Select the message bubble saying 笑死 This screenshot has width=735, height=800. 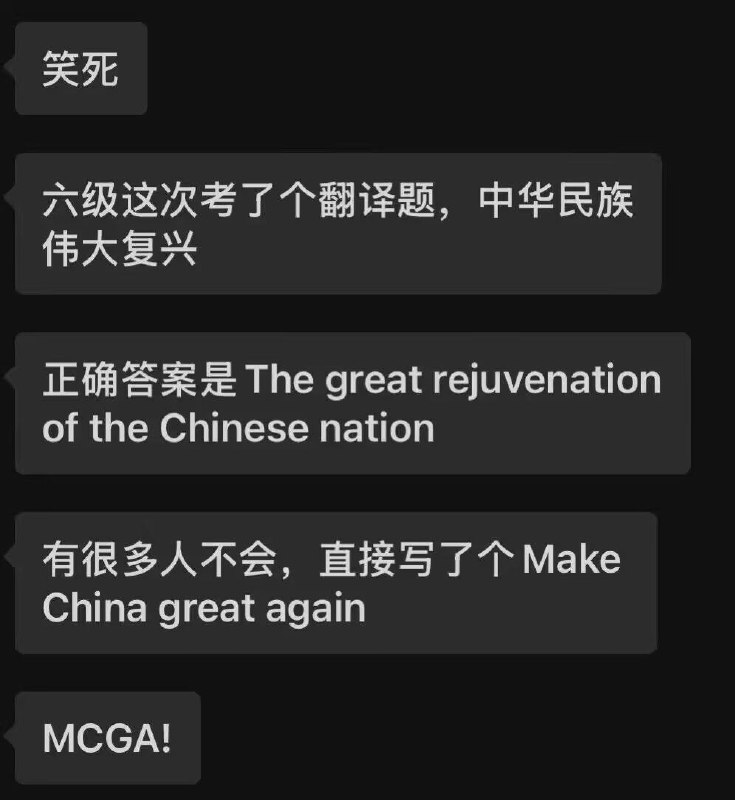(80, 66)
